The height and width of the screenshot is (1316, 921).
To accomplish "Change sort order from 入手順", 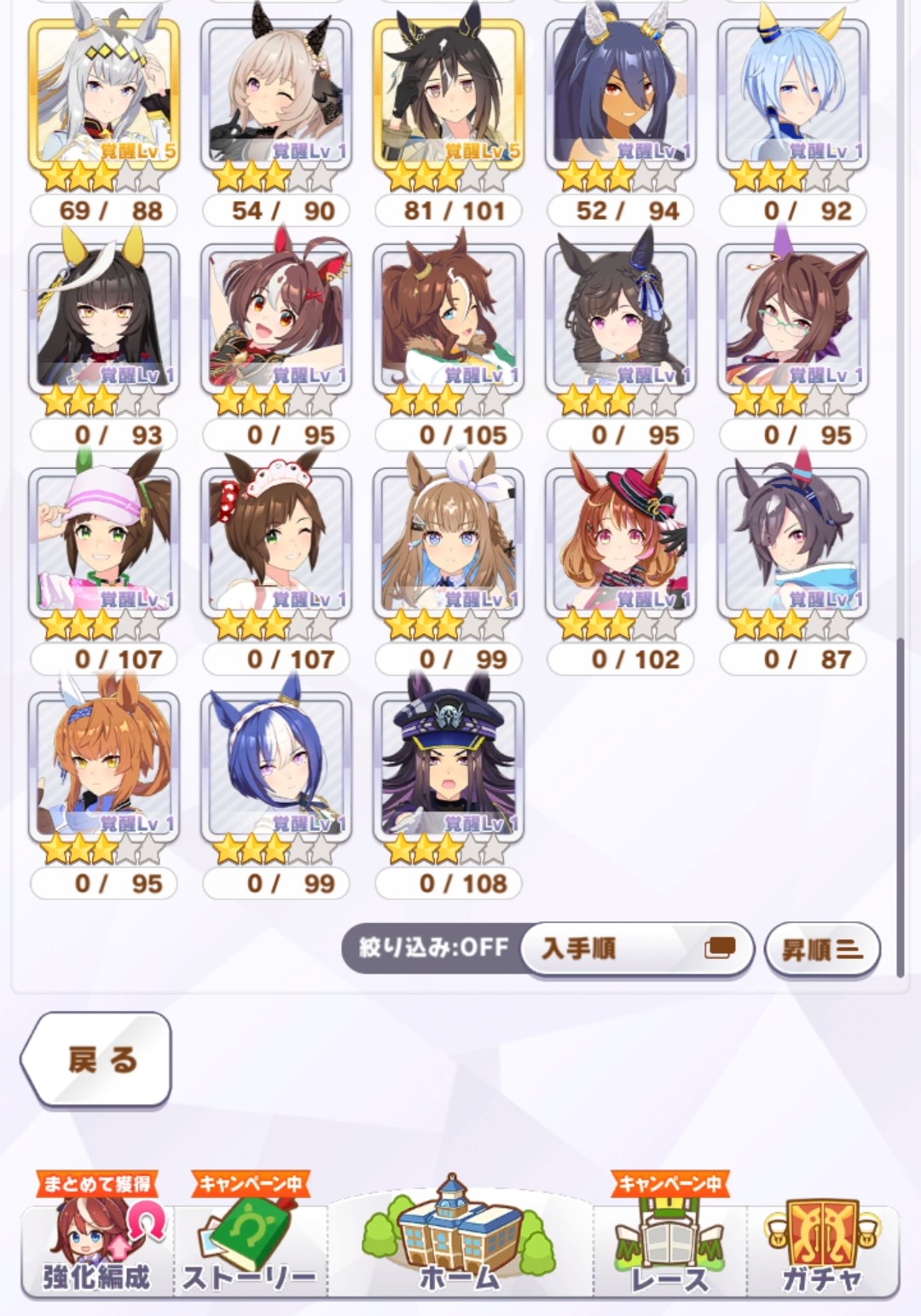I will [x=635, y=948].
